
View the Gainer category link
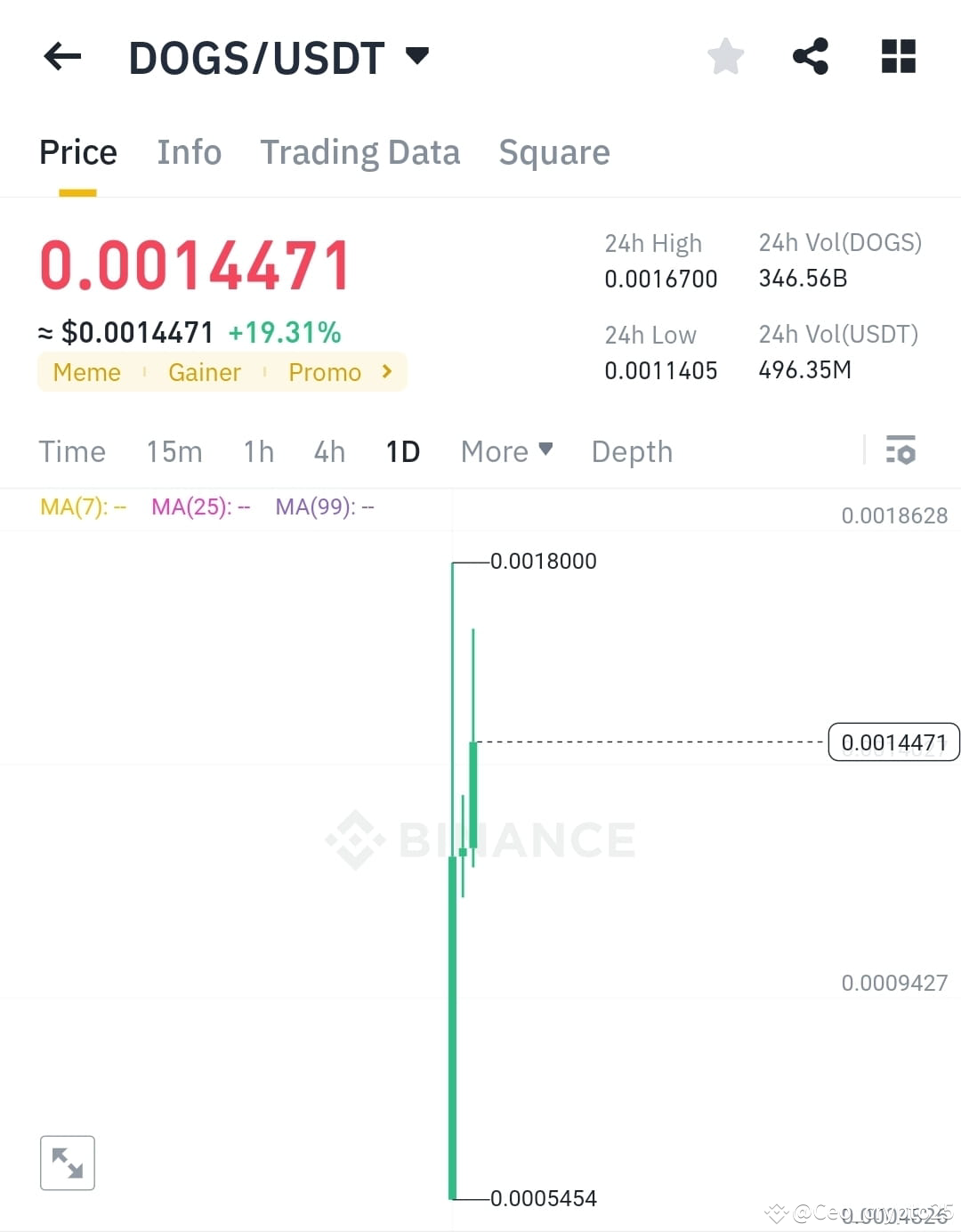click(x=205, y=372)
